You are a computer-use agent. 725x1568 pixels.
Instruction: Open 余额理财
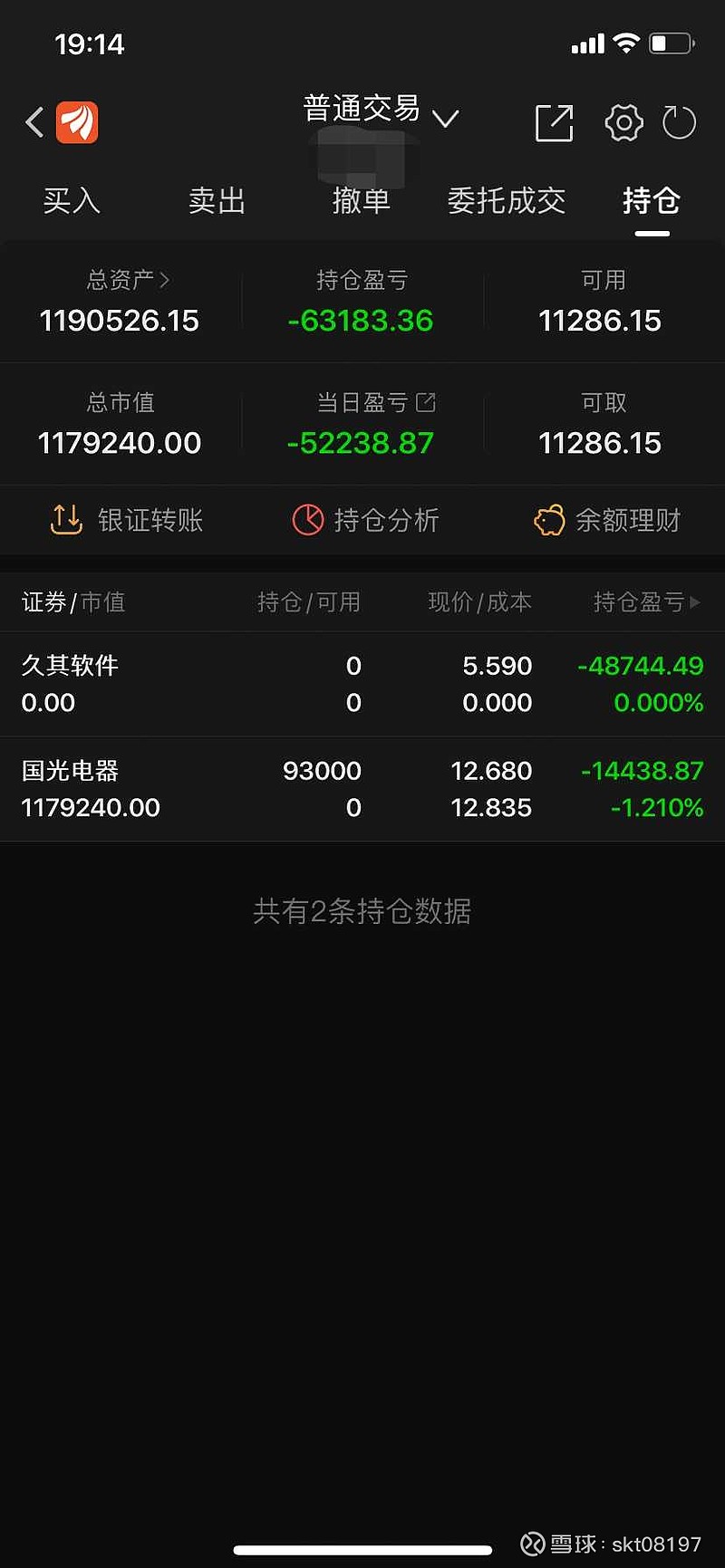click(x=606, y=520)
